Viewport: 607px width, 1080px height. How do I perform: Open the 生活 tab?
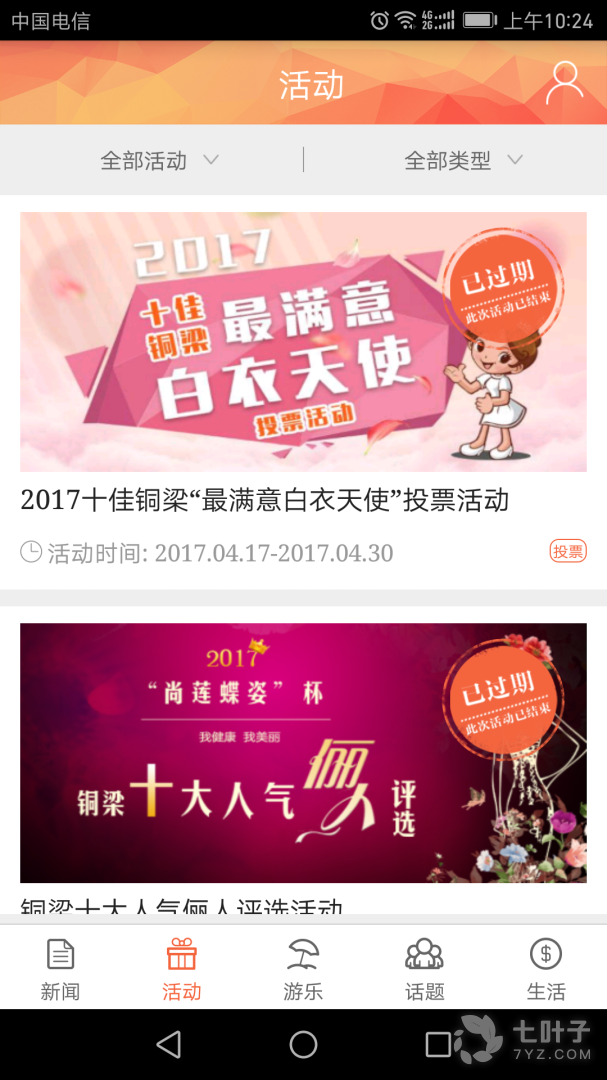tap(546, 969)
